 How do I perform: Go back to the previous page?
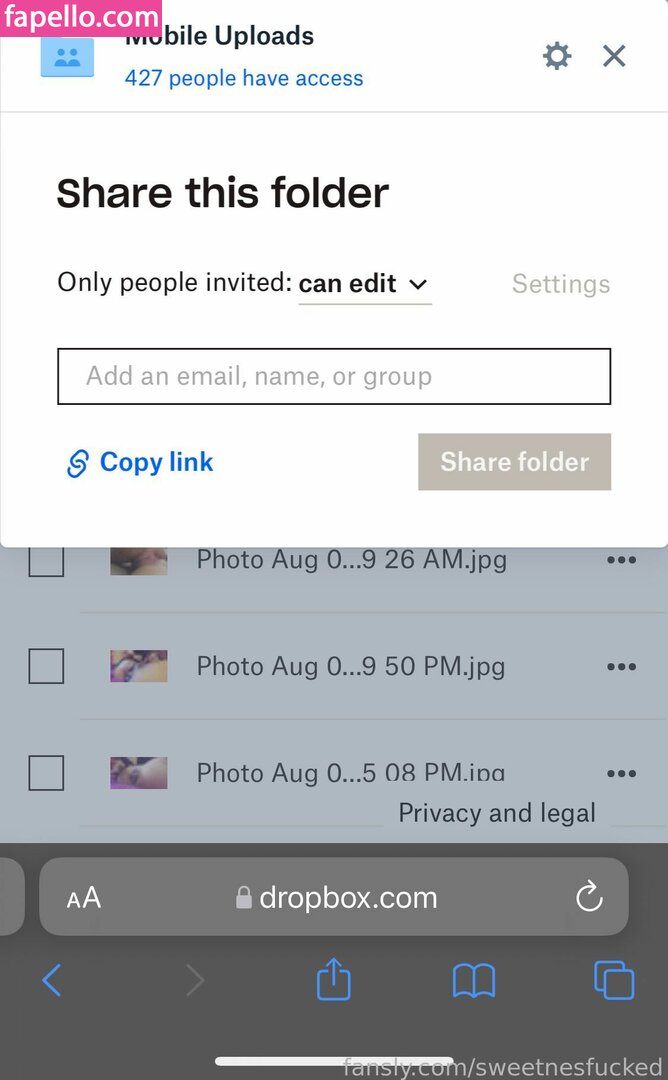point(52,980)
